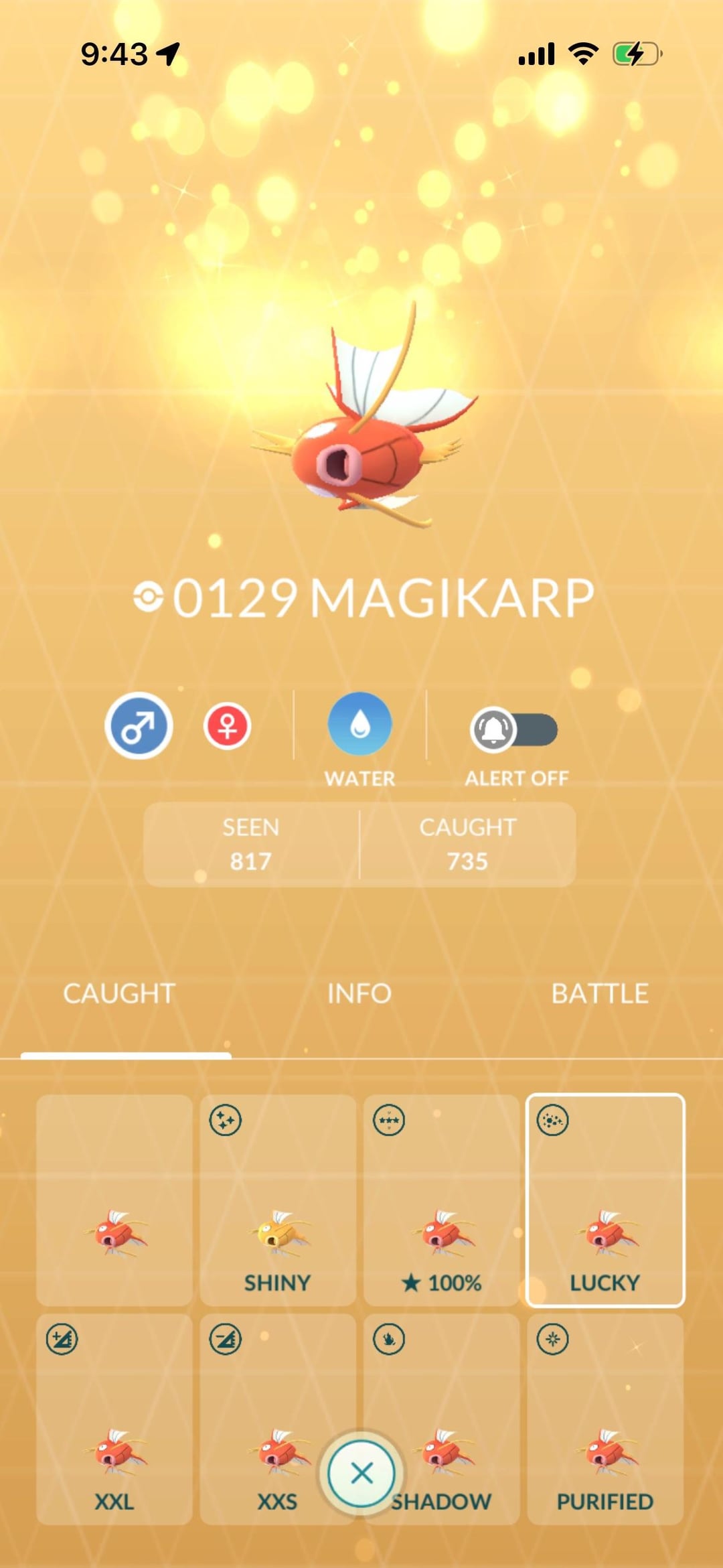Select the Shiny Magikarp tile
Screen dimensions: 723x1568
277,1200
